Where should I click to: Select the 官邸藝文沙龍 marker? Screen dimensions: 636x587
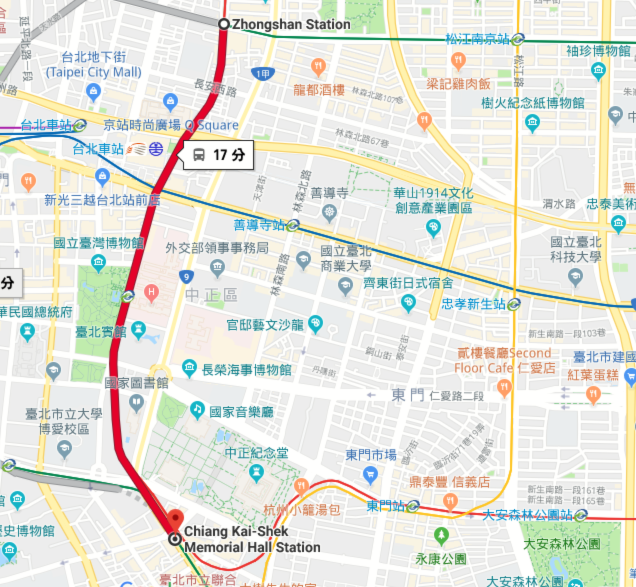(316, 323)
